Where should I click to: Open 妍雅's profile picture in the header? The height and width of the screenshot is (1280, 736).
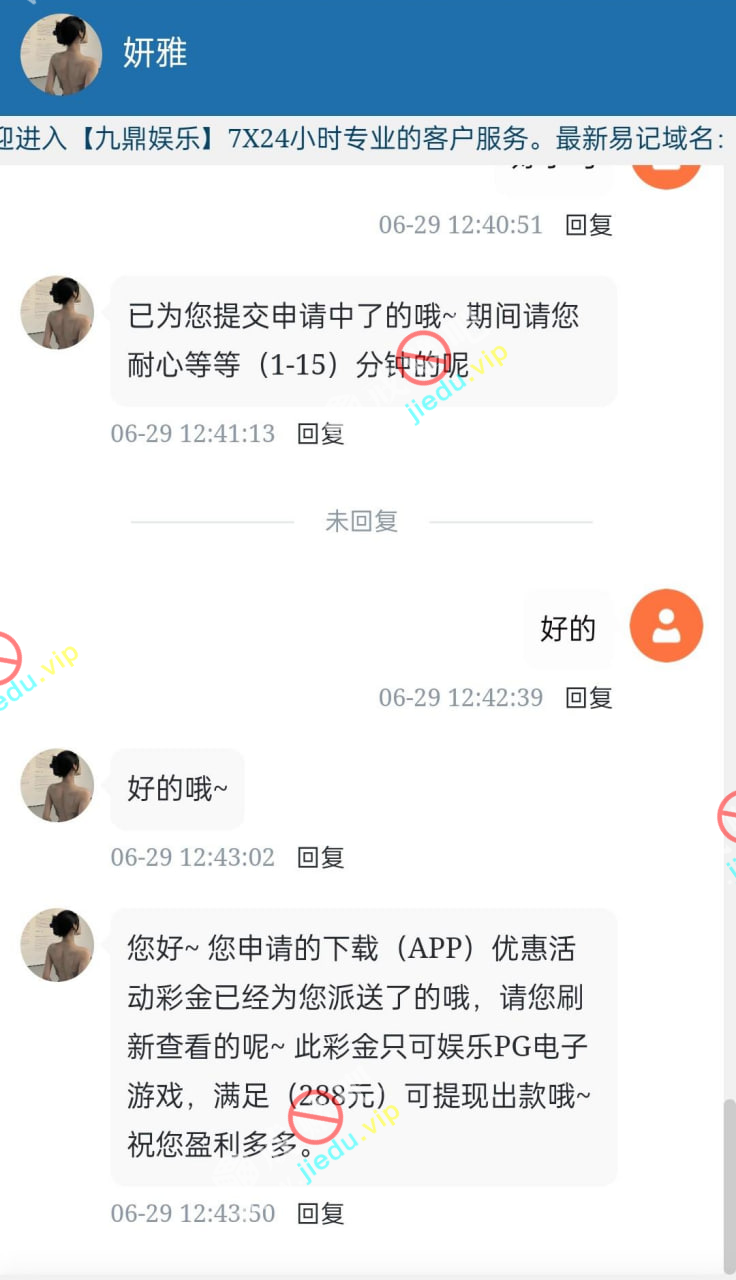pyautogui.click(x=61, y=54)
